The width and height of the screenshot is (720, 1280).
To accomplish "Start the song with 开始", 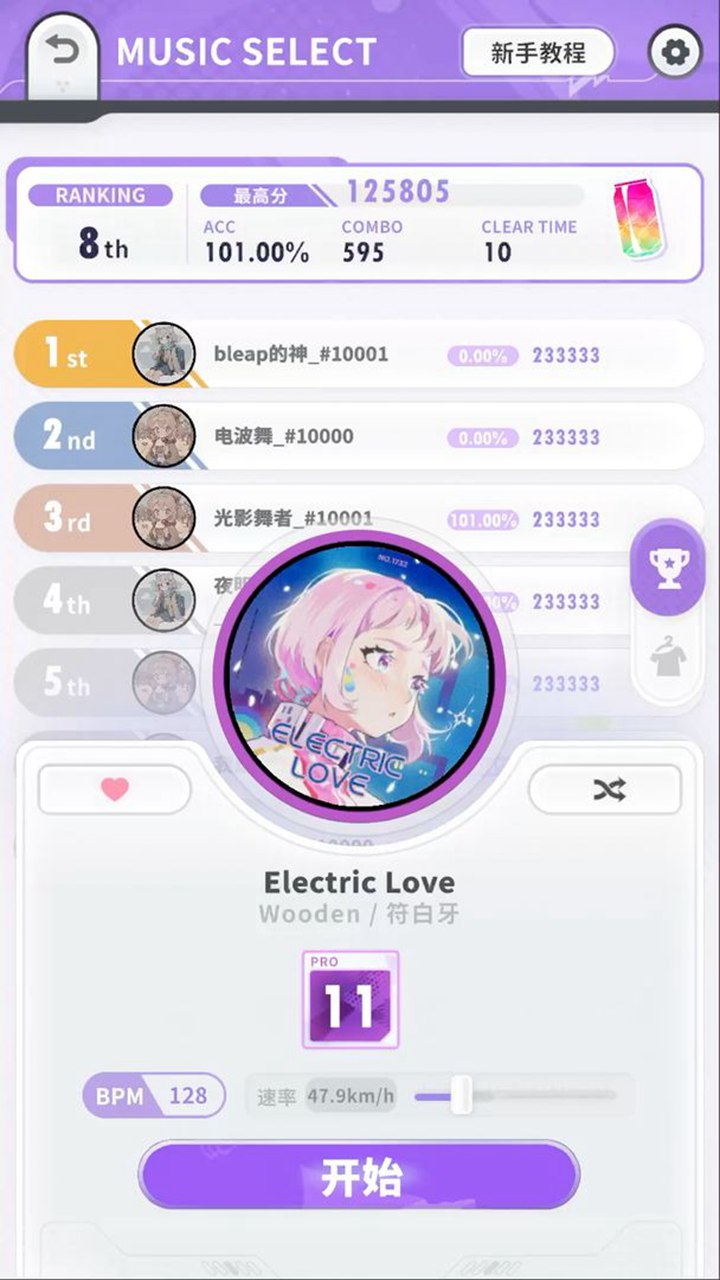I will click(x=360, y=1177).
